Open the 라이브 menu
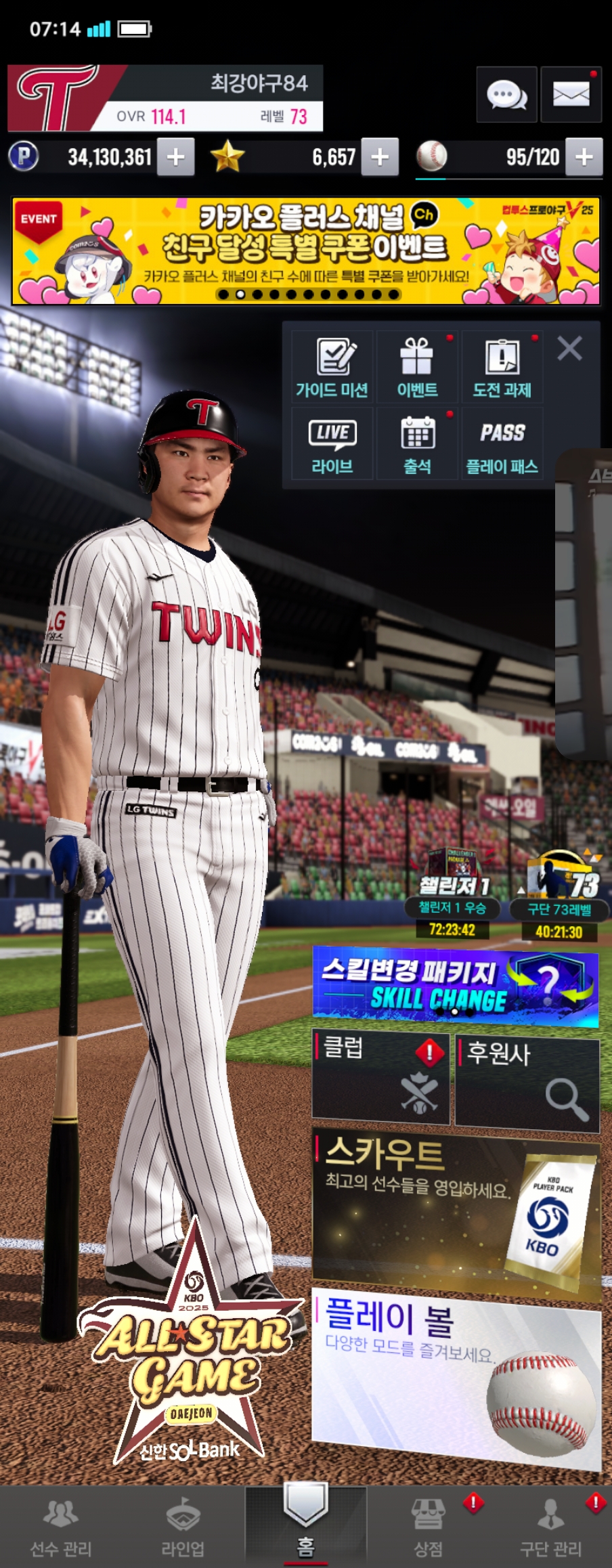The width and height of the screenshot is (612, 1568). point(332,444)
